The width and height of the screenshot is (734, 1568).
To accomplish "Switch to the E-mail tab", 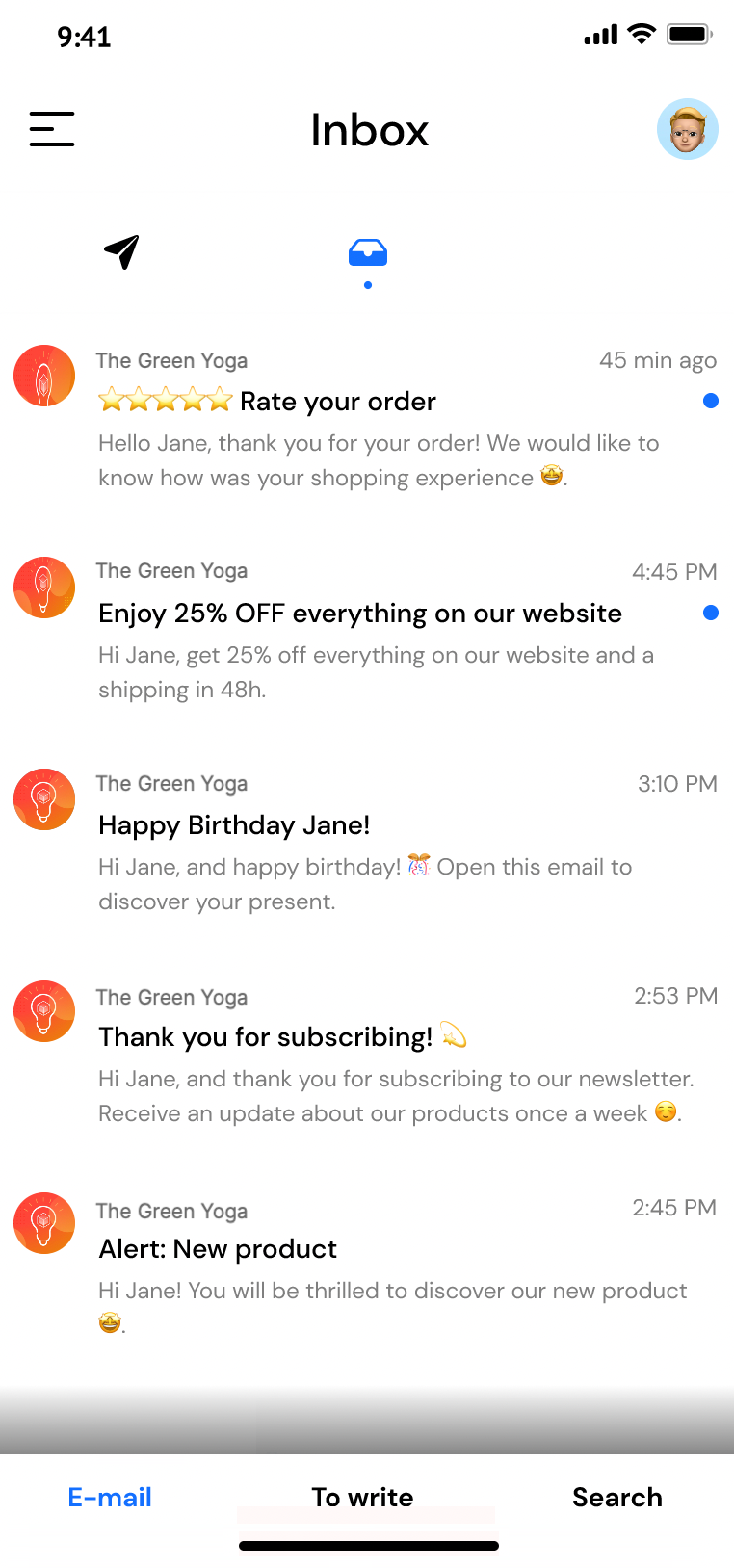I will click(x=110, y=1497).
